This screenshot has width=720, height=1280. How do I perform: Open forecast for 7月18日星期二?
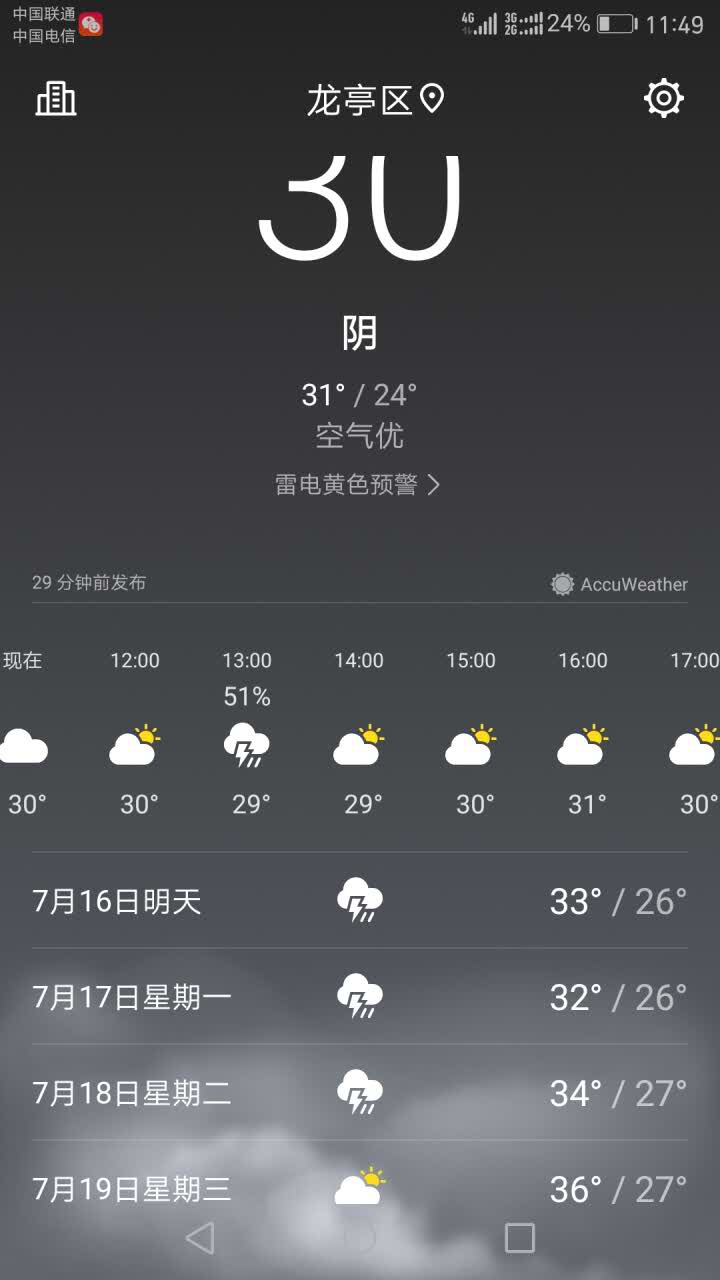[360, 1093]
